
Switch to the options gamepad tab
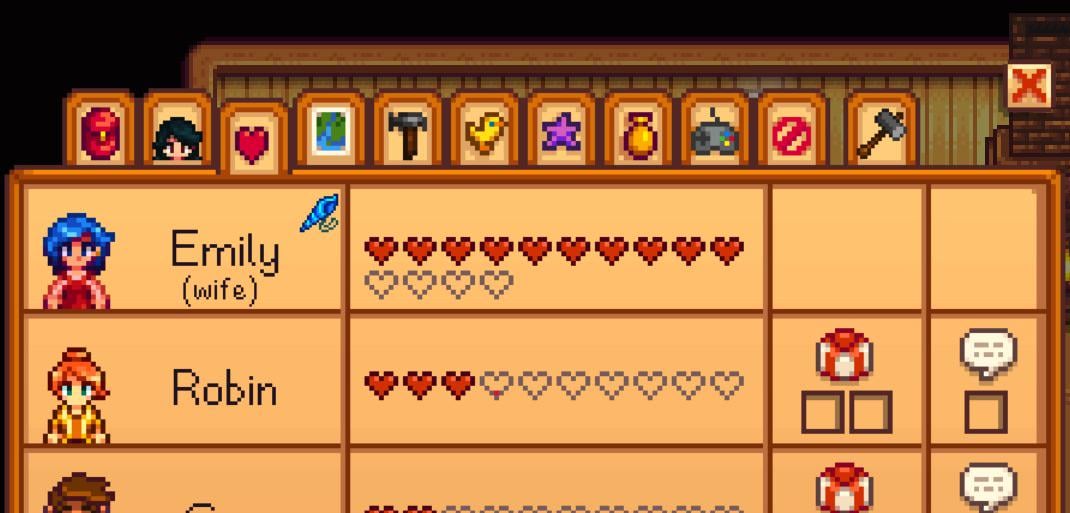click(716, 131)
